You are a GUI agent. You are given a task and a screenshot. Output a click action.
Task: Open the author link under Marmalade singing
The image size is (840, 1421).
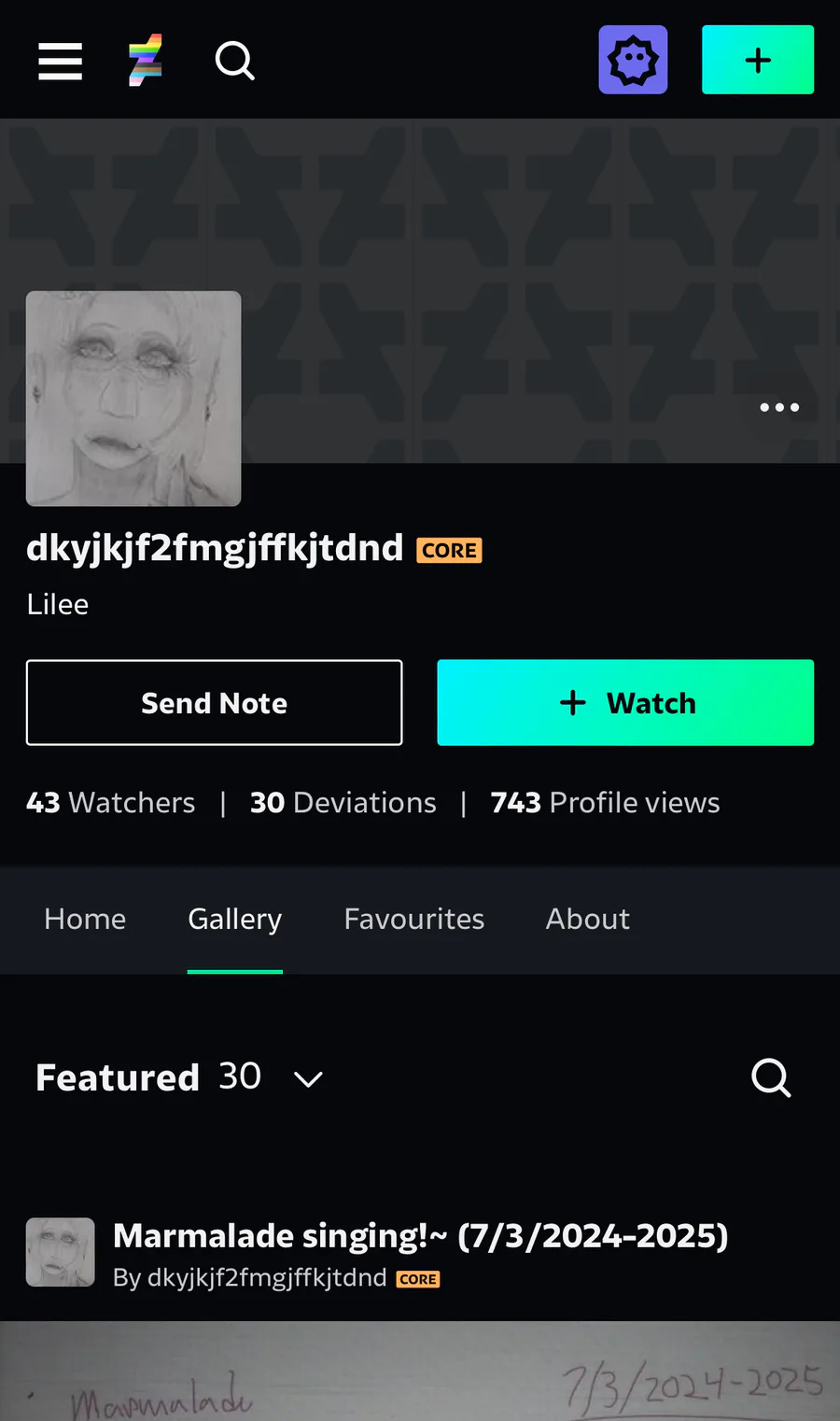click(x=249, y=1277)
